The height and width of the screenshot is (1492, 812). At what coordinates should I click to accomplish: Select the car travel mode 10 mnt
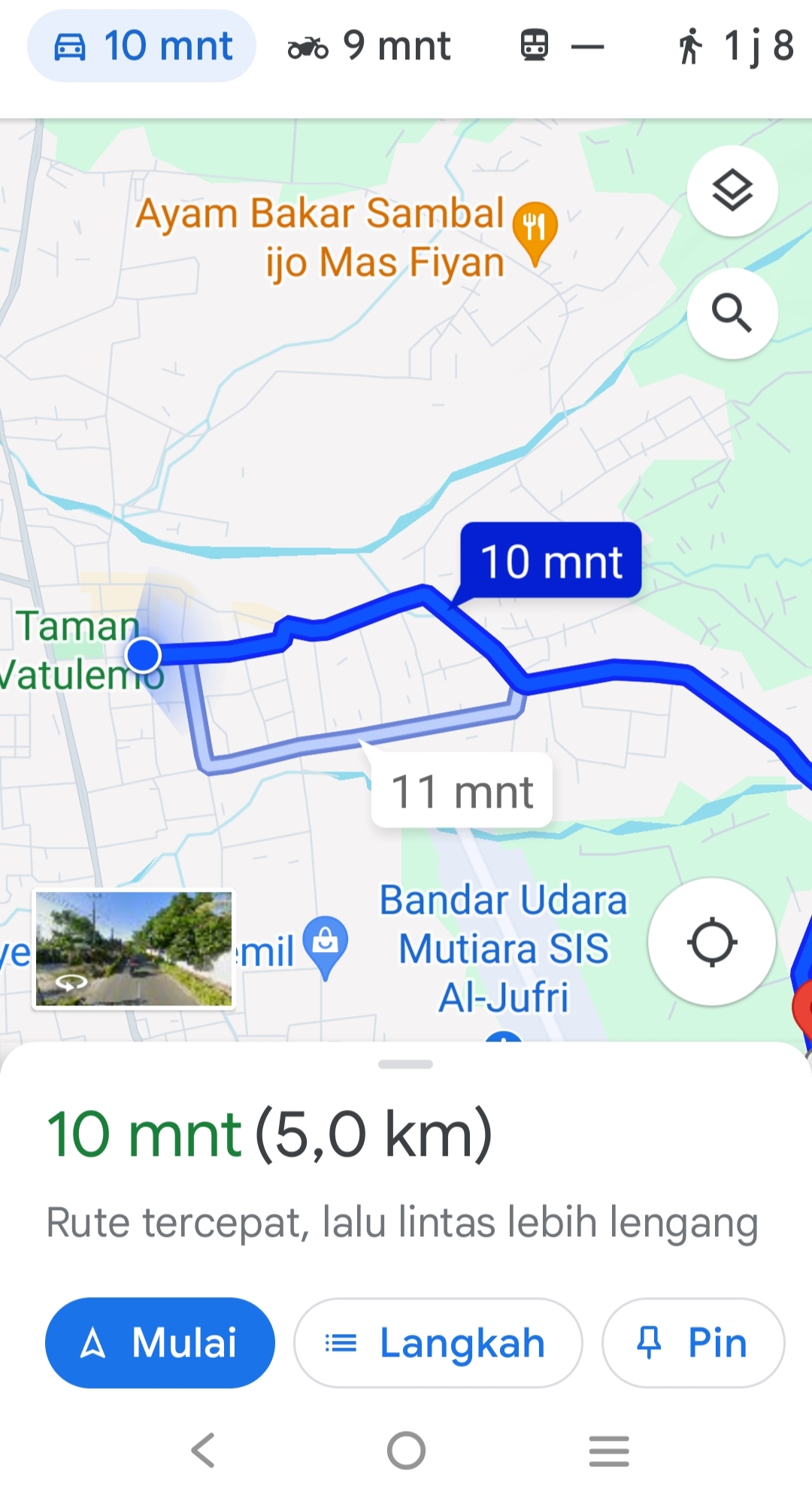pos(141,46)
